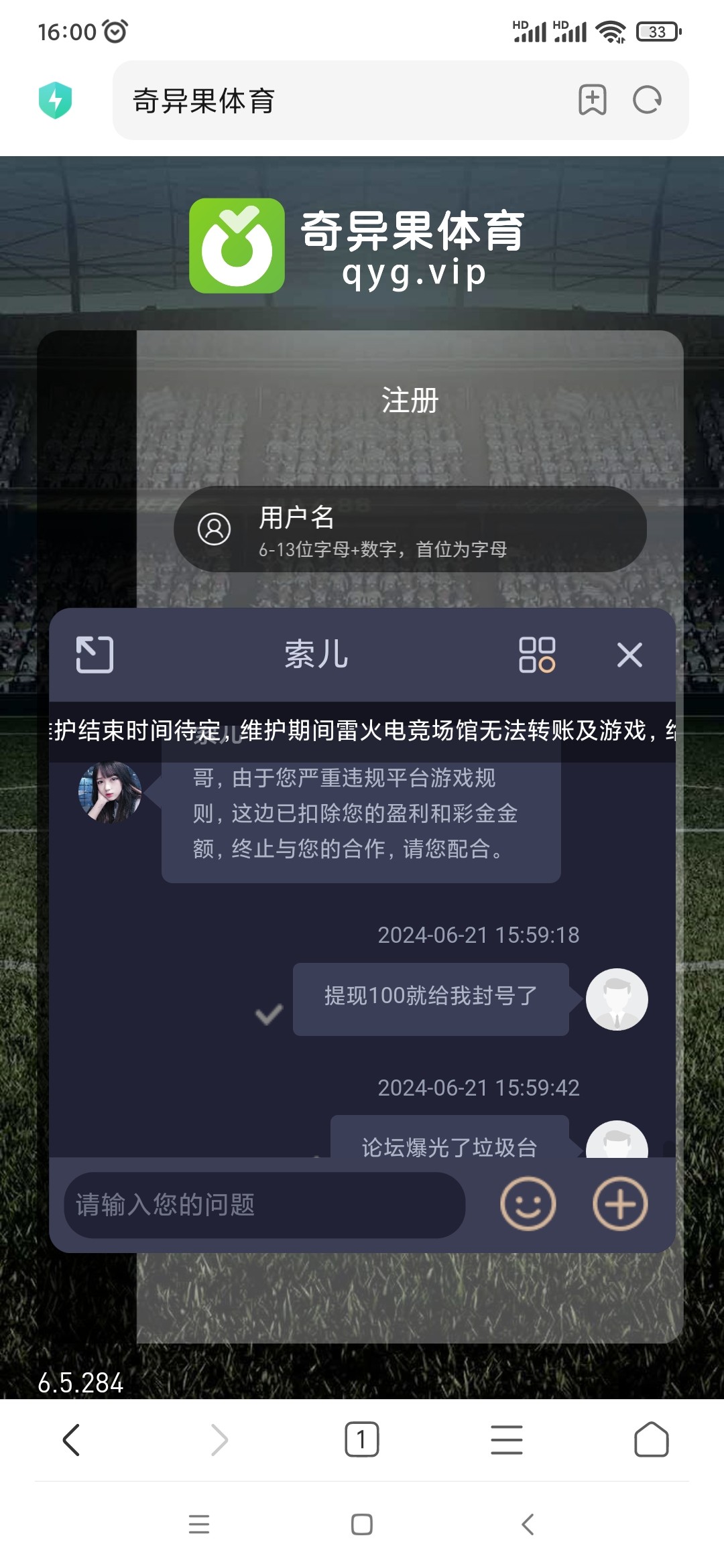Go back to the previous web page

71,1440
